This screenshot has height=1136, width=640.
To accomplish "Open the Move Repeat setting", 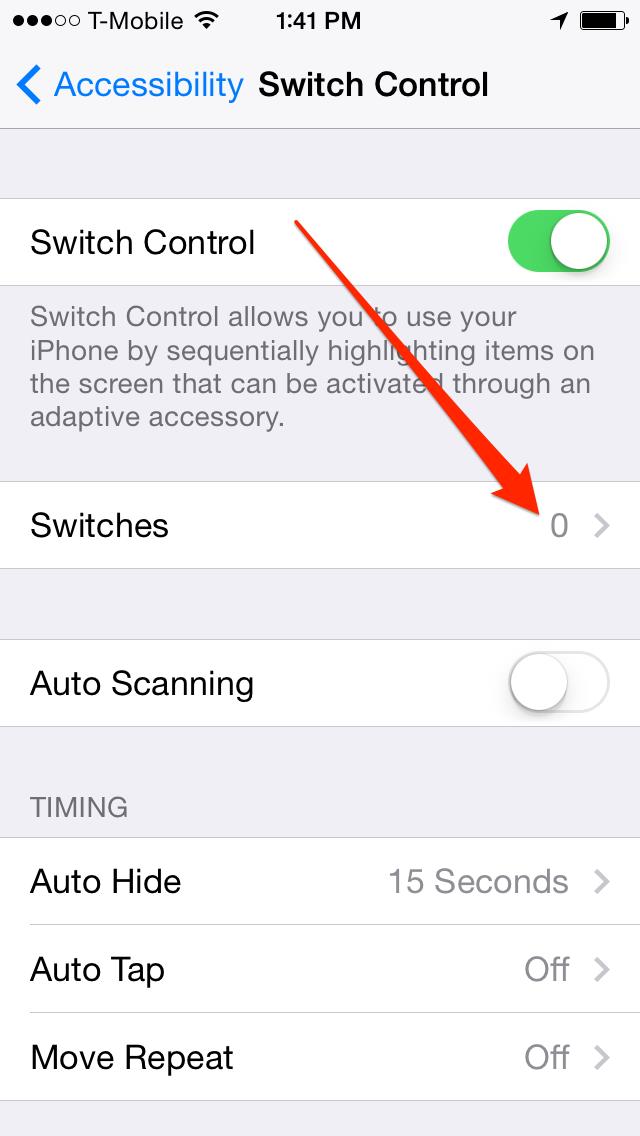I will click(320, 1058).
